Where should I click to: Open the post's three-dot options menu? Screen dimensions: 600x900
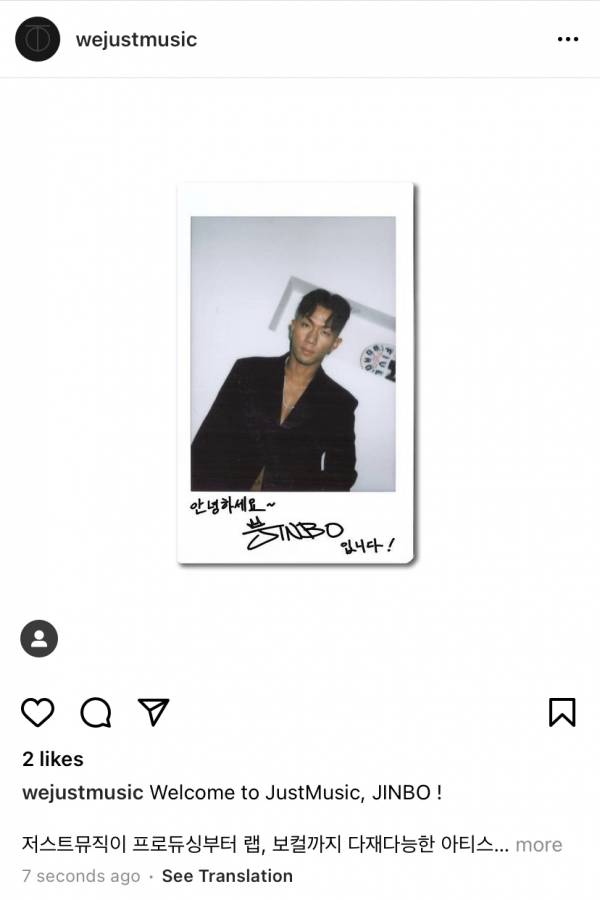[567, 40]
